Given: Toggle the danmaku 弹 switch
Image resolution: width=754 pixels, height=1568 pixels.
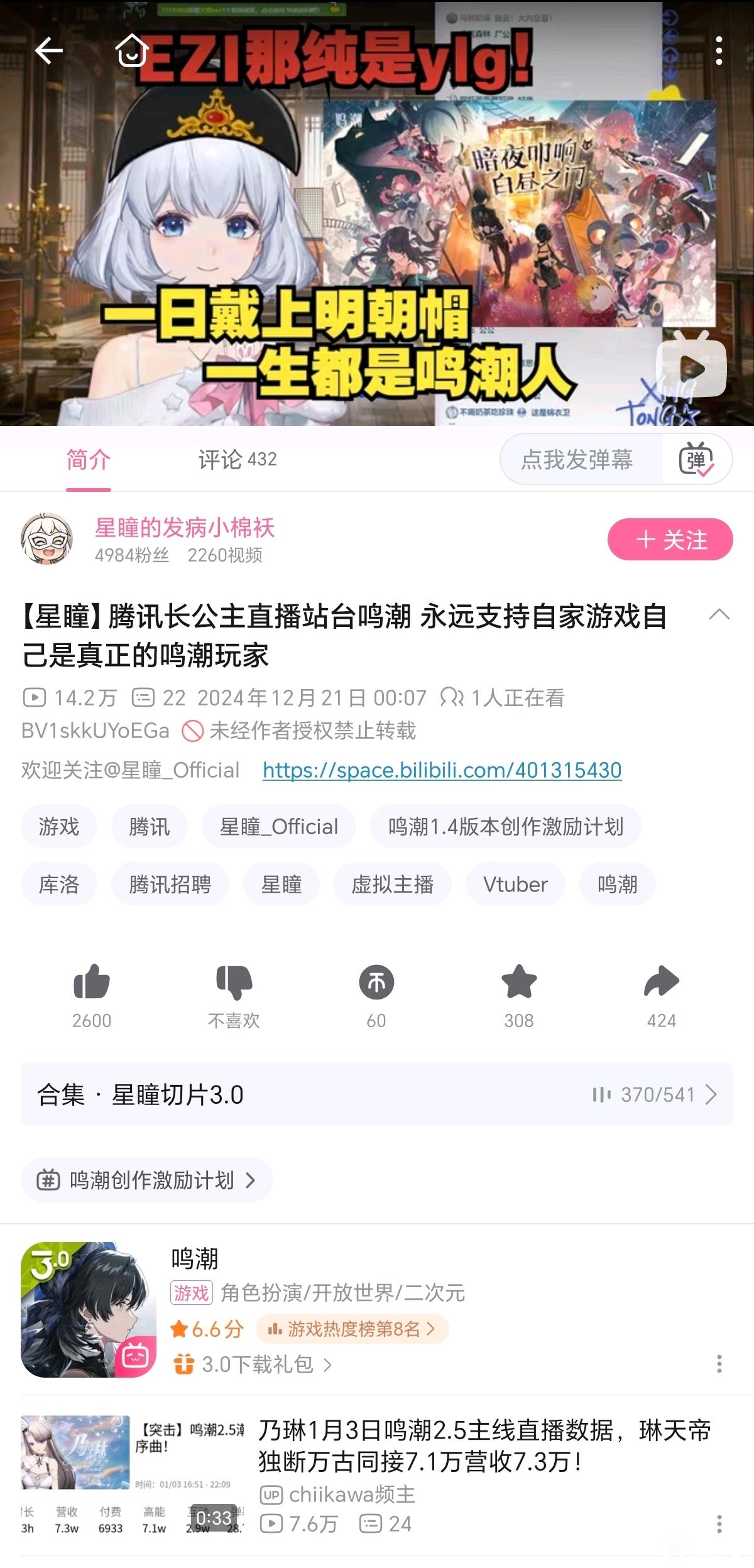Looking at the screenshot, I should [697, 460].
